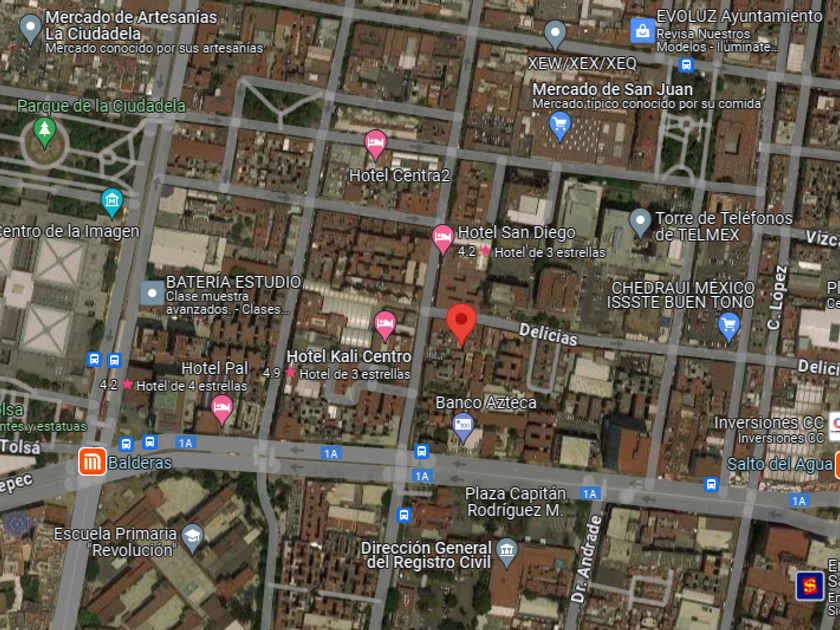
Task: Tap the Mercado de Artesanías La Ciudadela pin
Action: [x=30, y=29]
